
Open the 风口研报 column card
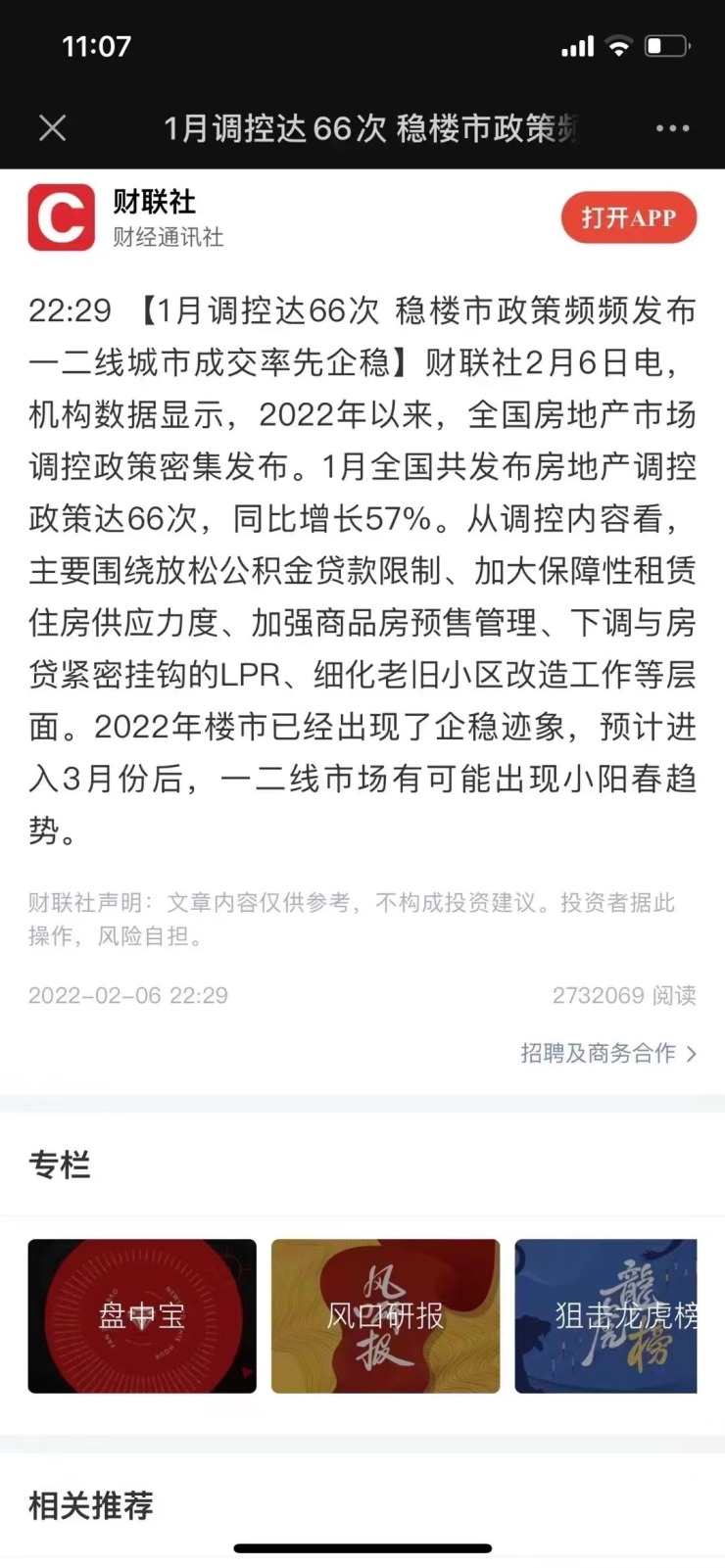pos(385,1315)
